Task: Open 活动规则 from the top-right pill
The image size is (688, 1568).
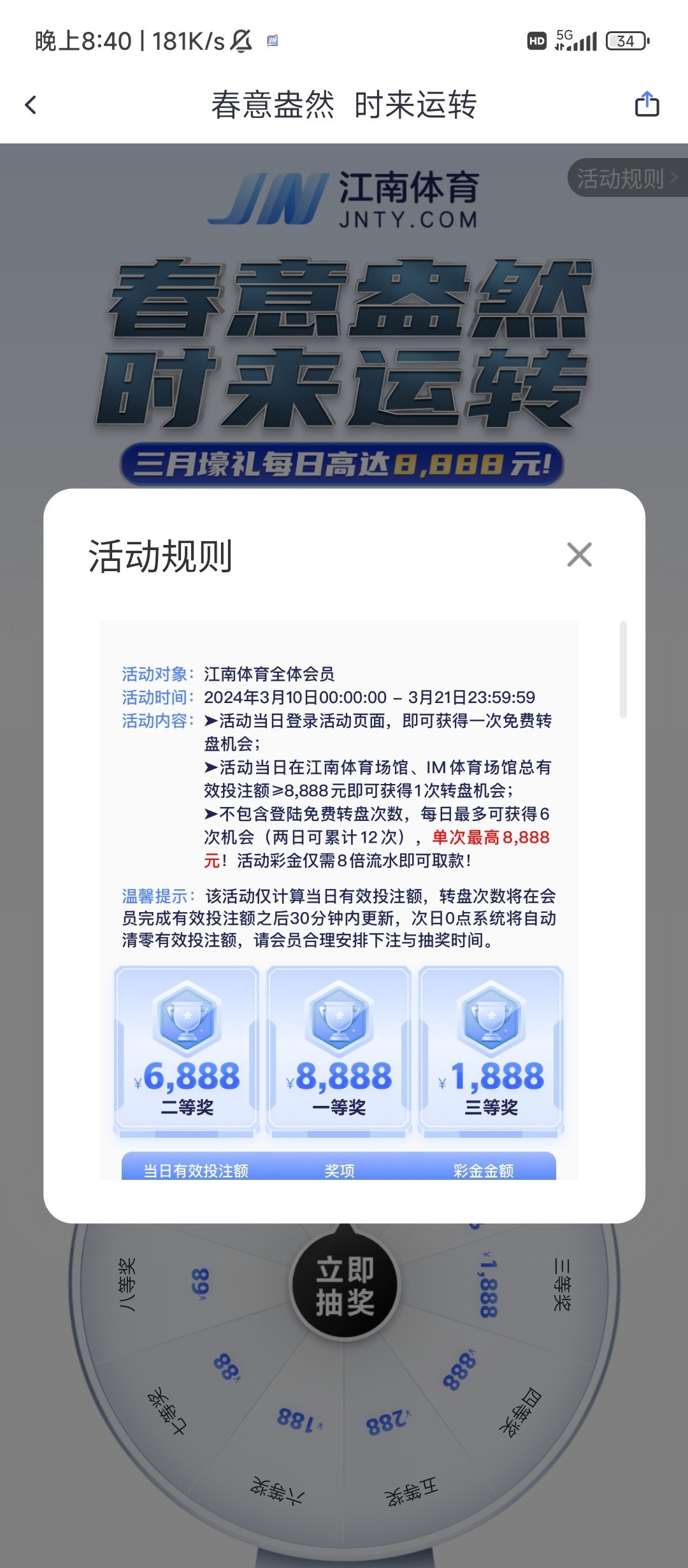Action: coord(627,178)
